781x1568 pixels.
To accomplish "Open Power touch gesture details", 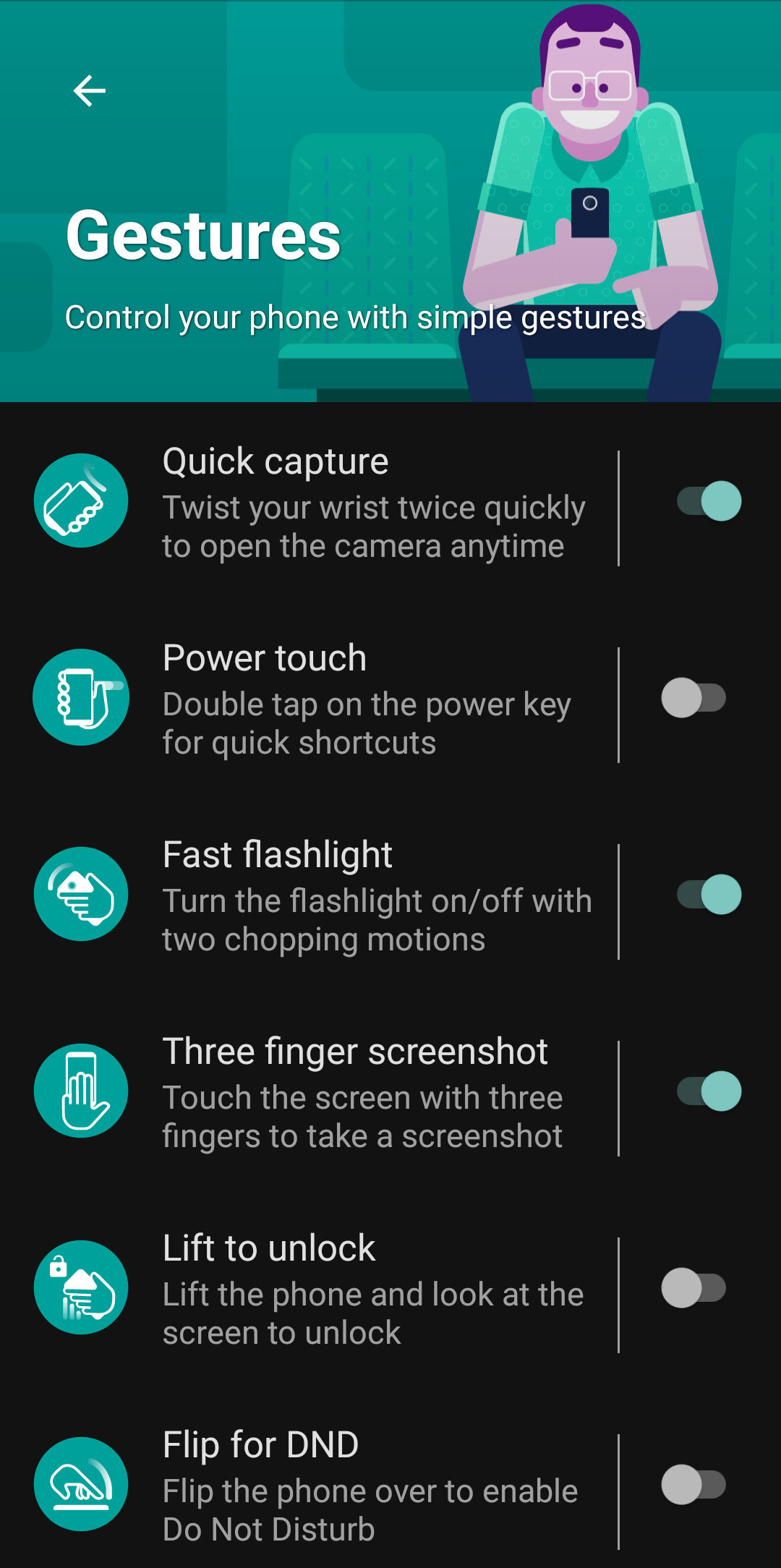I will [x=310, y=699].
